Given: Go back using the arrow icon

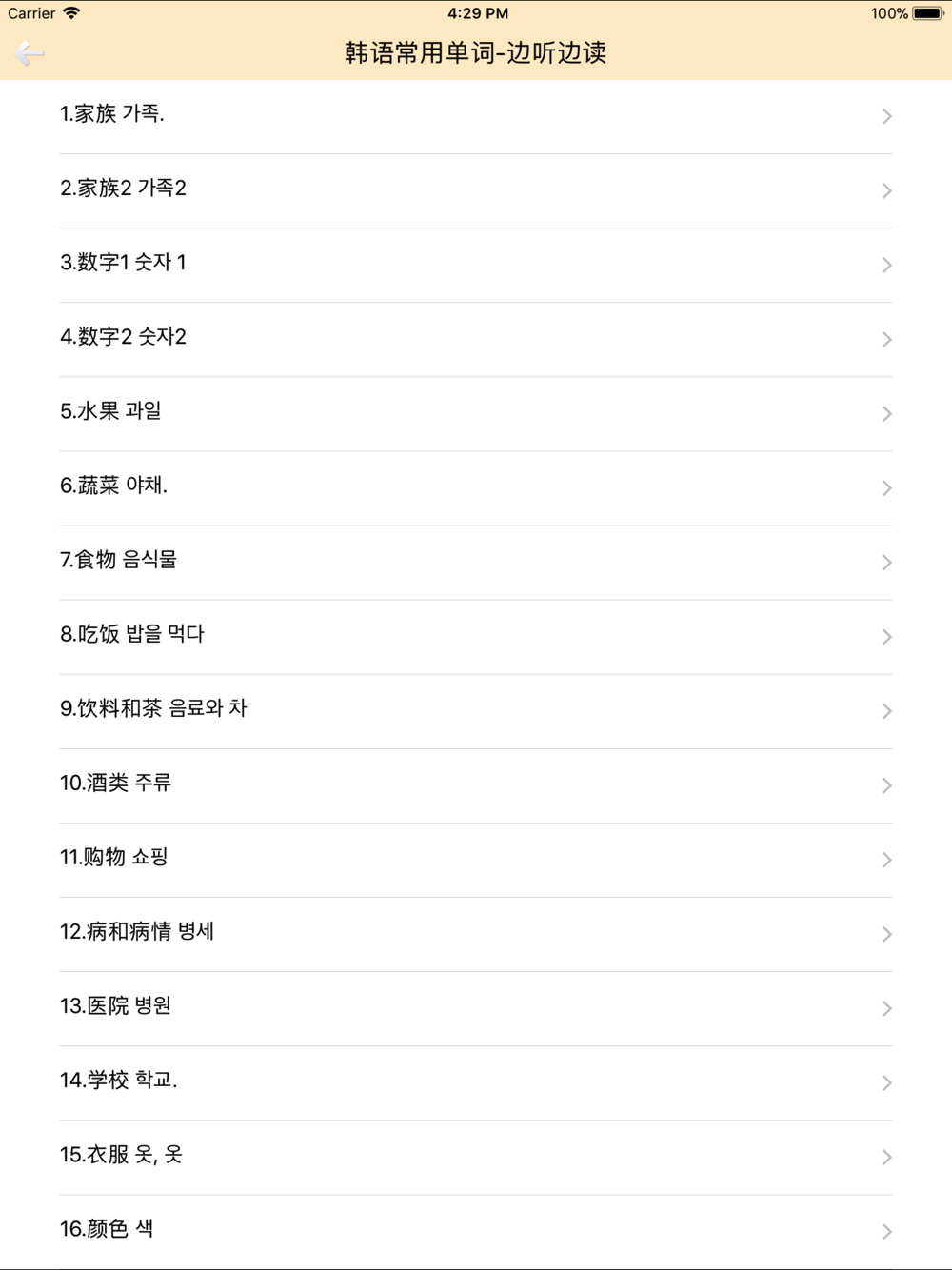Looking at the screenshot, I should tap(30, 53).
